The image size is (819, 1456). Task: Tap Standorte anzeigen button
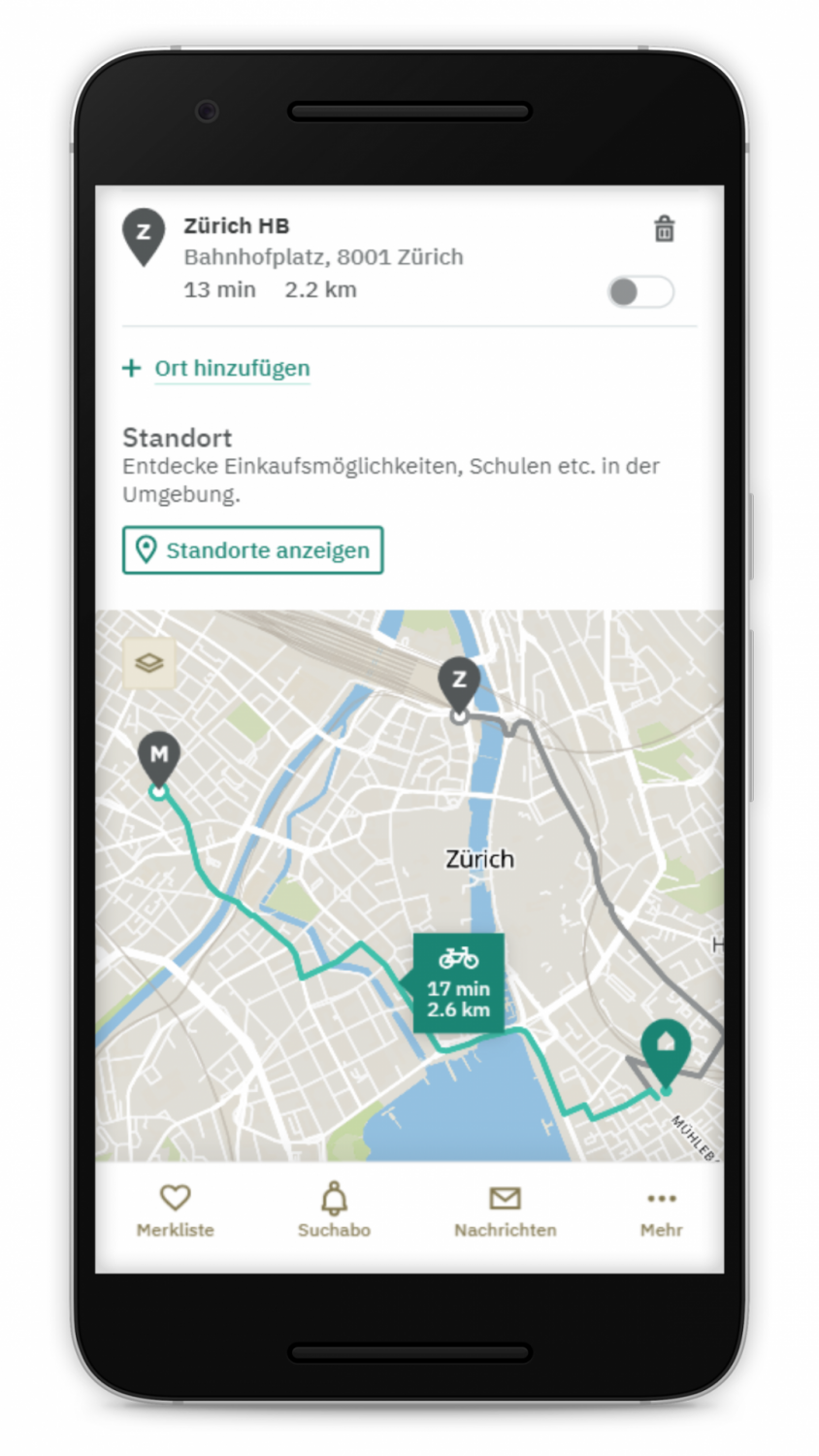[x=252, y=550]
